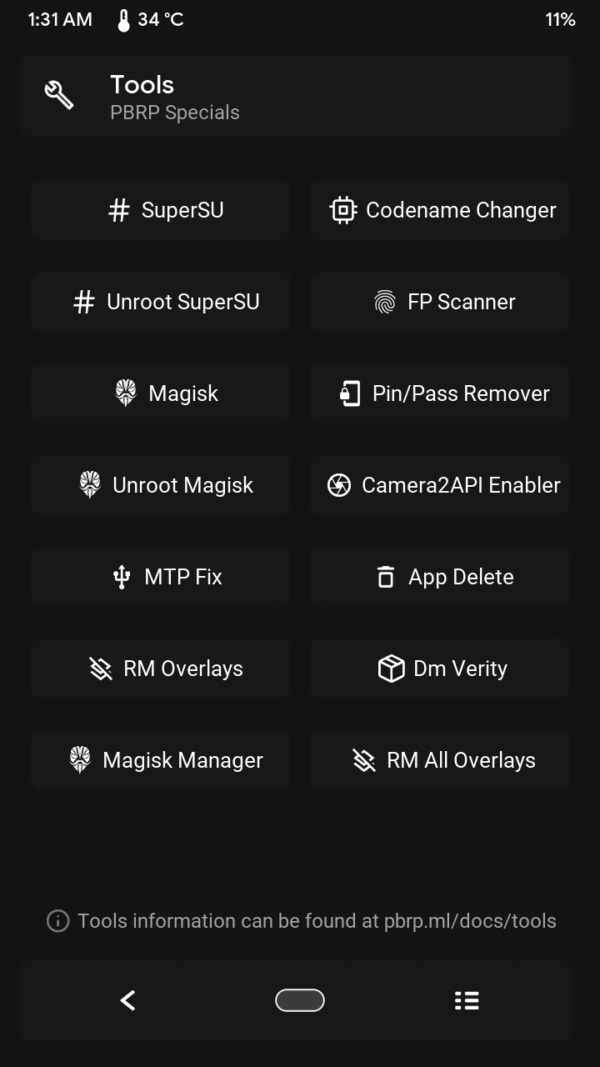Open the App Delete tool
Viewport: 600px width, 1067px height.
(x=439, y=577)
